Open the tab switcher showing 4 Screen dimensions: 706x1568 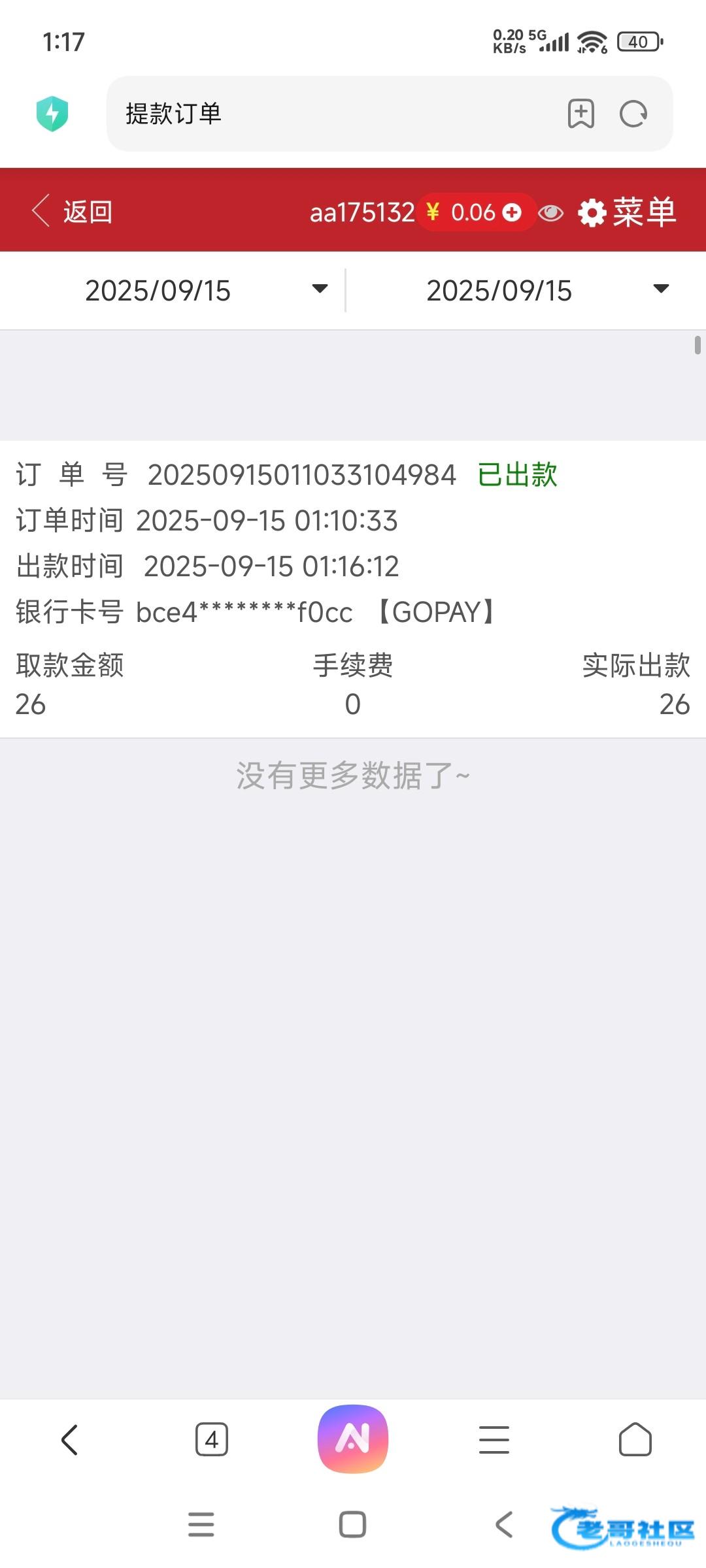click(x=211, y=1439)
